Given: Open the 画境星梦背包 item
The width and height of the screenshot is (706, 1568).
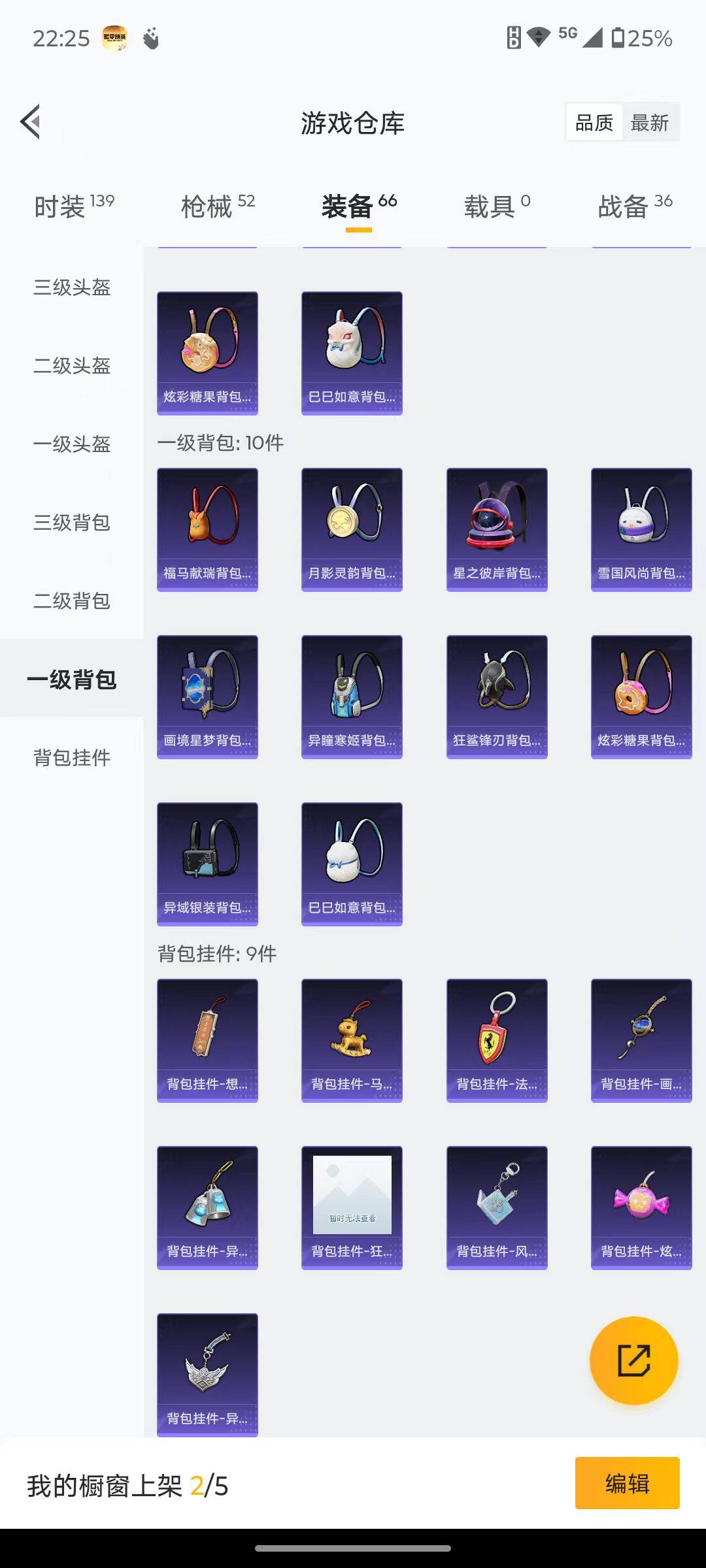Looking at the screenshot, I should [x=207, y=696].
